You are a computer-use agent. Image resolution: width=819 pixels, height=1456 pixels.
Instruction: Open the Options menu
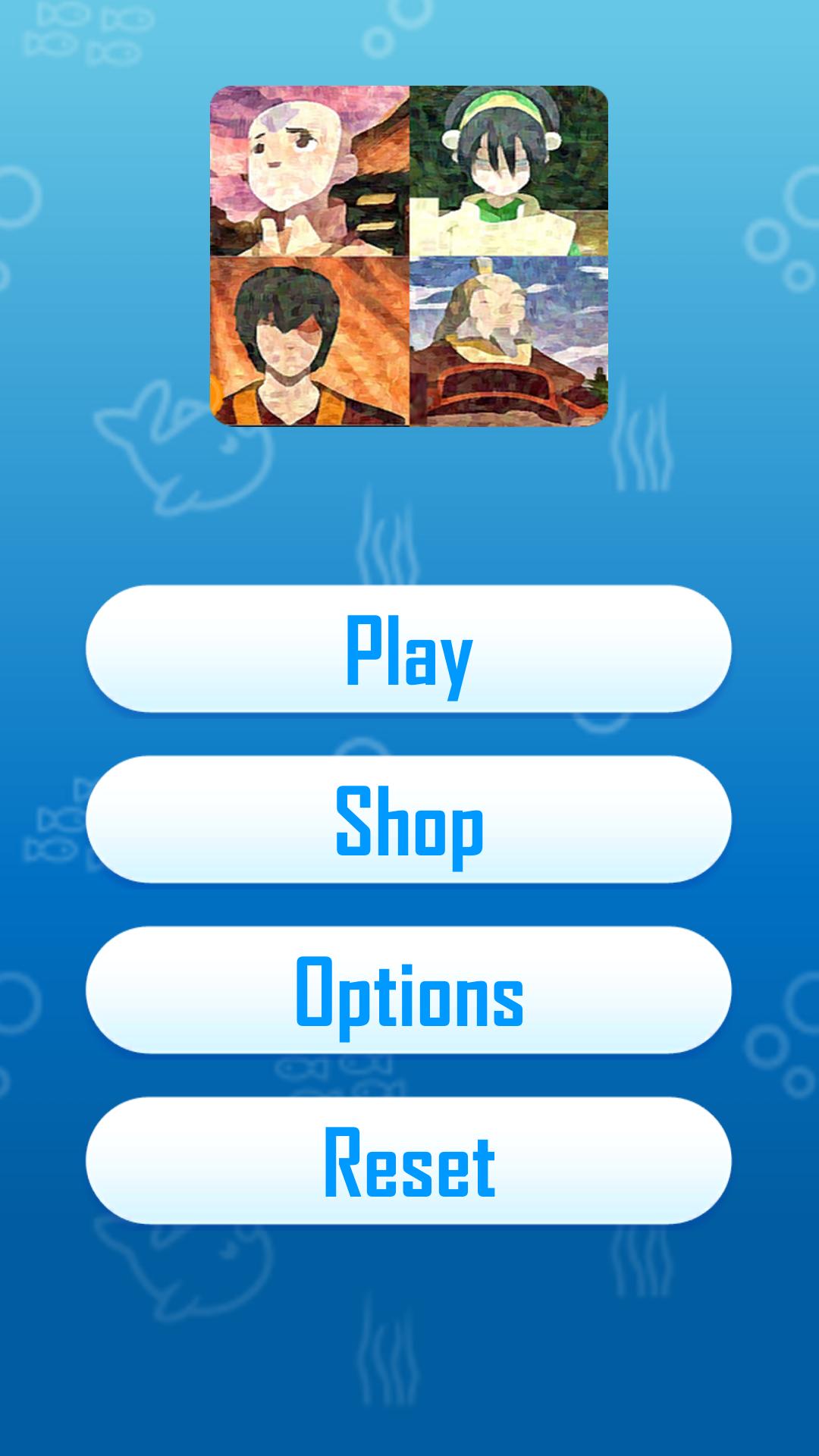pos(409,990)
